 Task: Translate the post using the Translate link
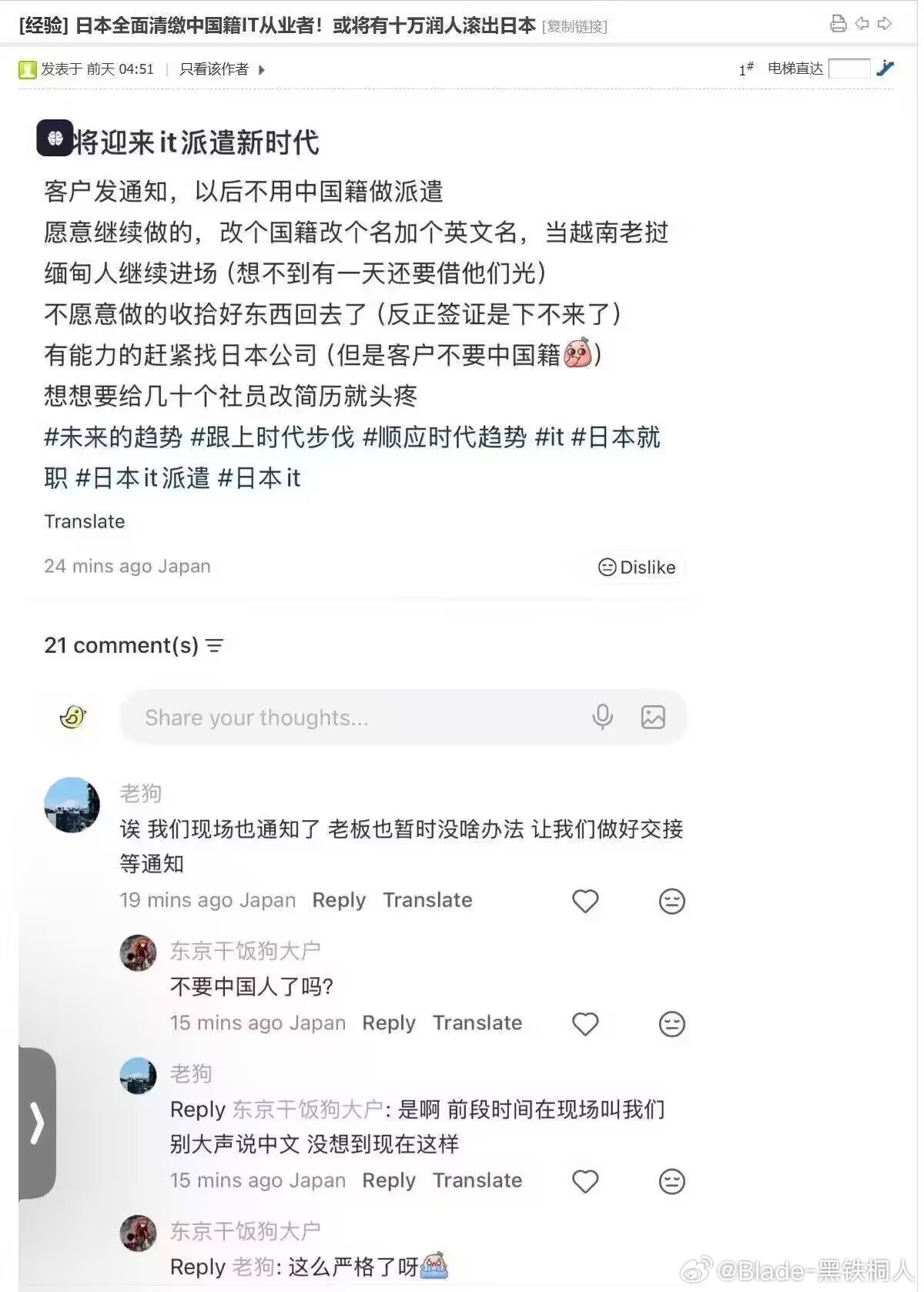coord(85,521)
